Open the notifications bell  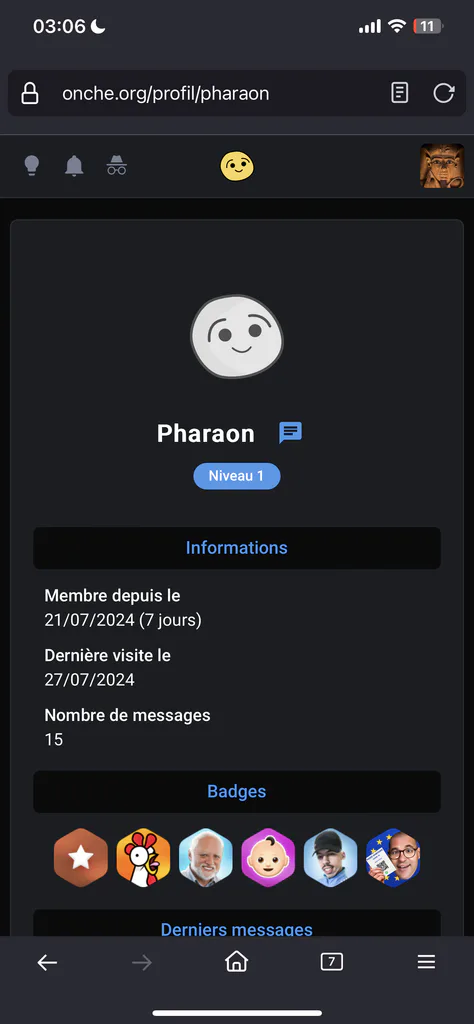click(x=74, y=166)
